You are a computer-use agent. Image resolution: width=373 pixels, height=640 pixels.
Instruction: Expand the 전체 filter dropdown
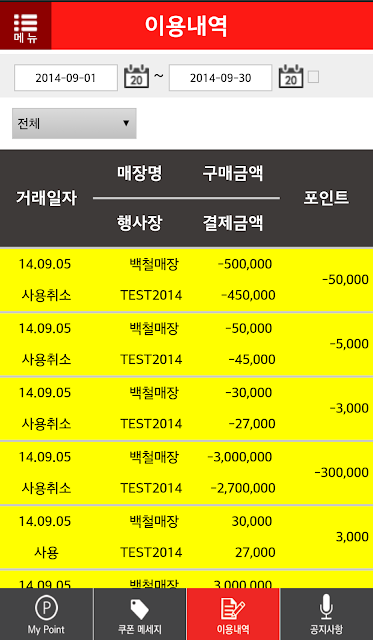pyautogui.click(x=74, y=123)
